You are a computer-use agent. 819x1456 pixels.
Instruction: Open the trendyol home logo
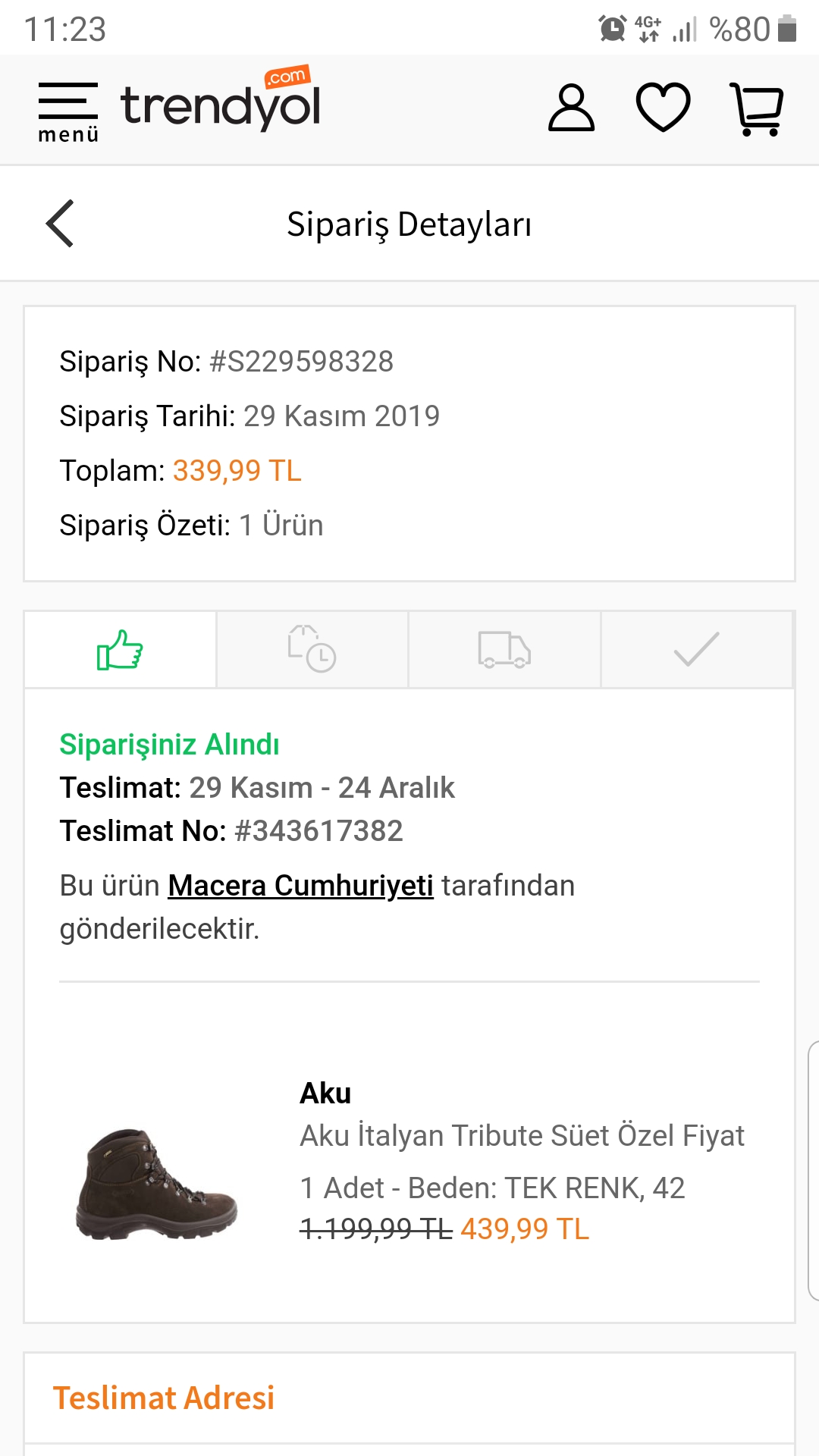[221, 104]
